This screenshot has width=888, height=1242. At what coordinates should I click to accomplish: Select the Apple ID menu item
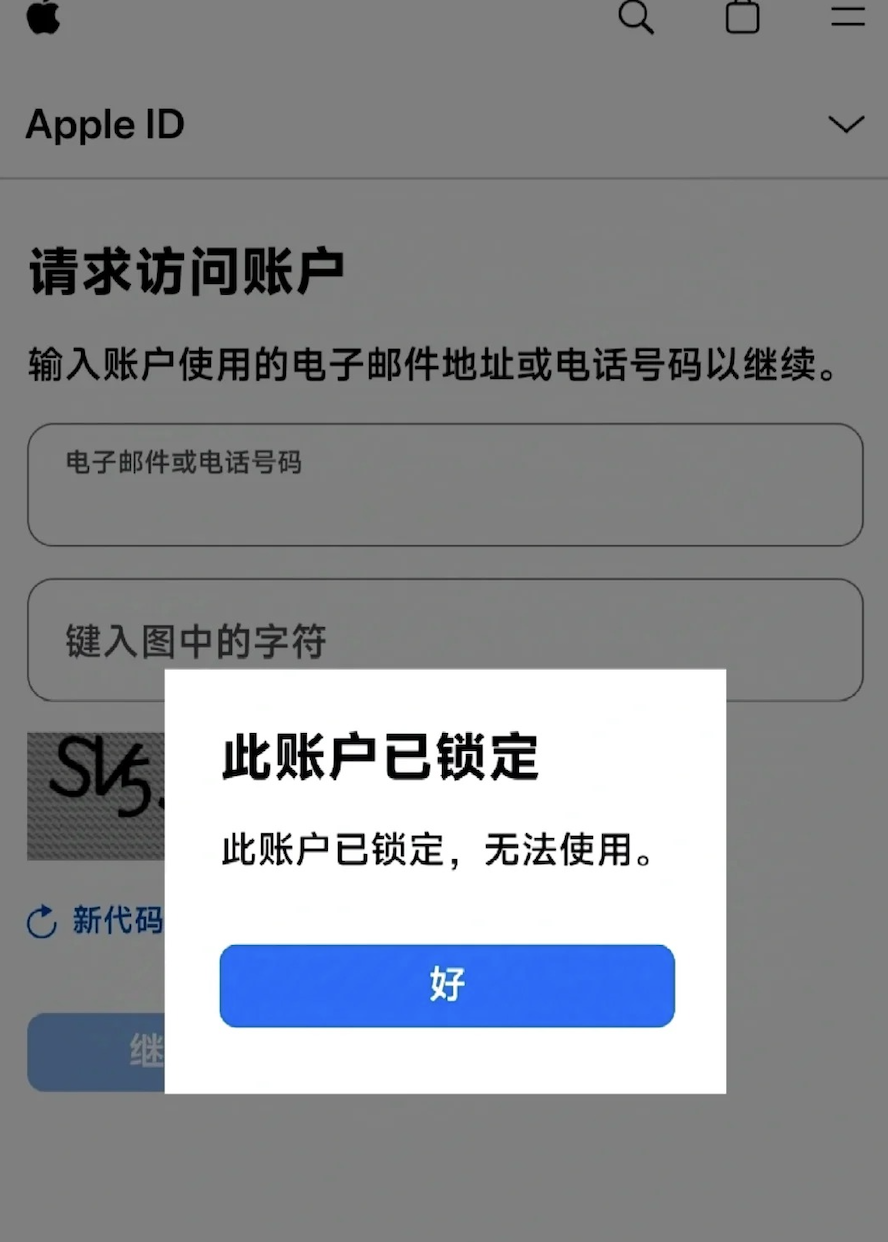point(104,124)
